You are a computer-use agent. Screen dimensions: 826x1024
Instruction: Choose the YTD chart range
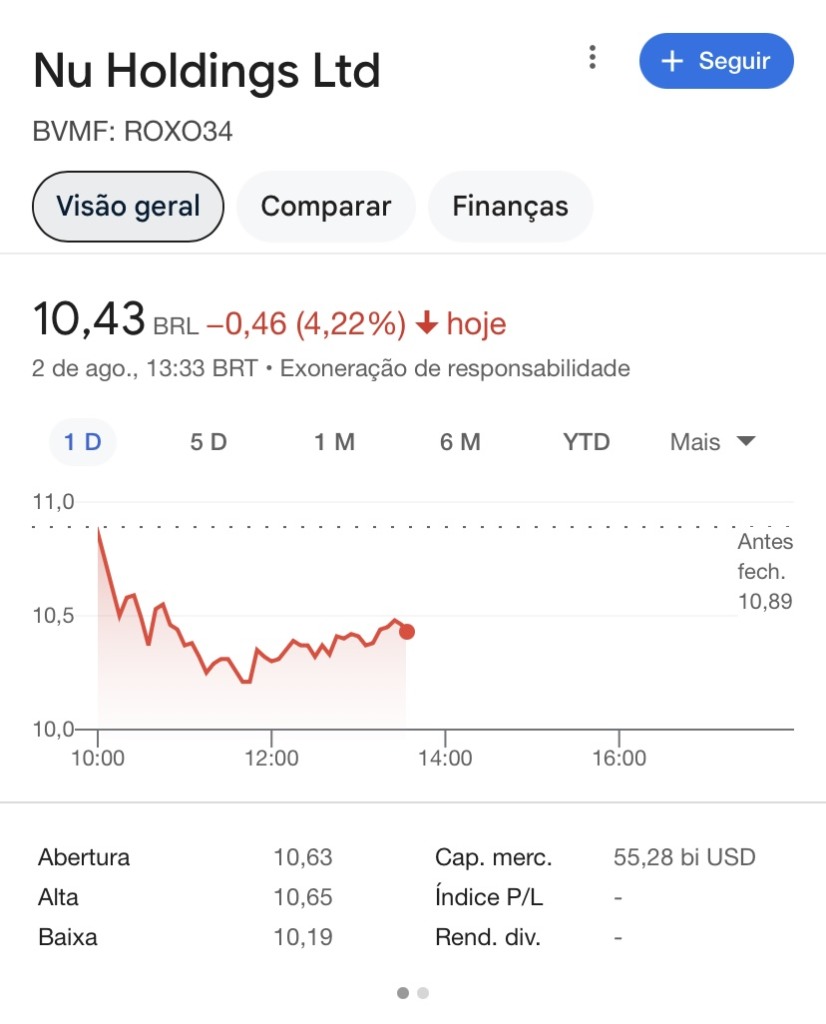point(586,442)
